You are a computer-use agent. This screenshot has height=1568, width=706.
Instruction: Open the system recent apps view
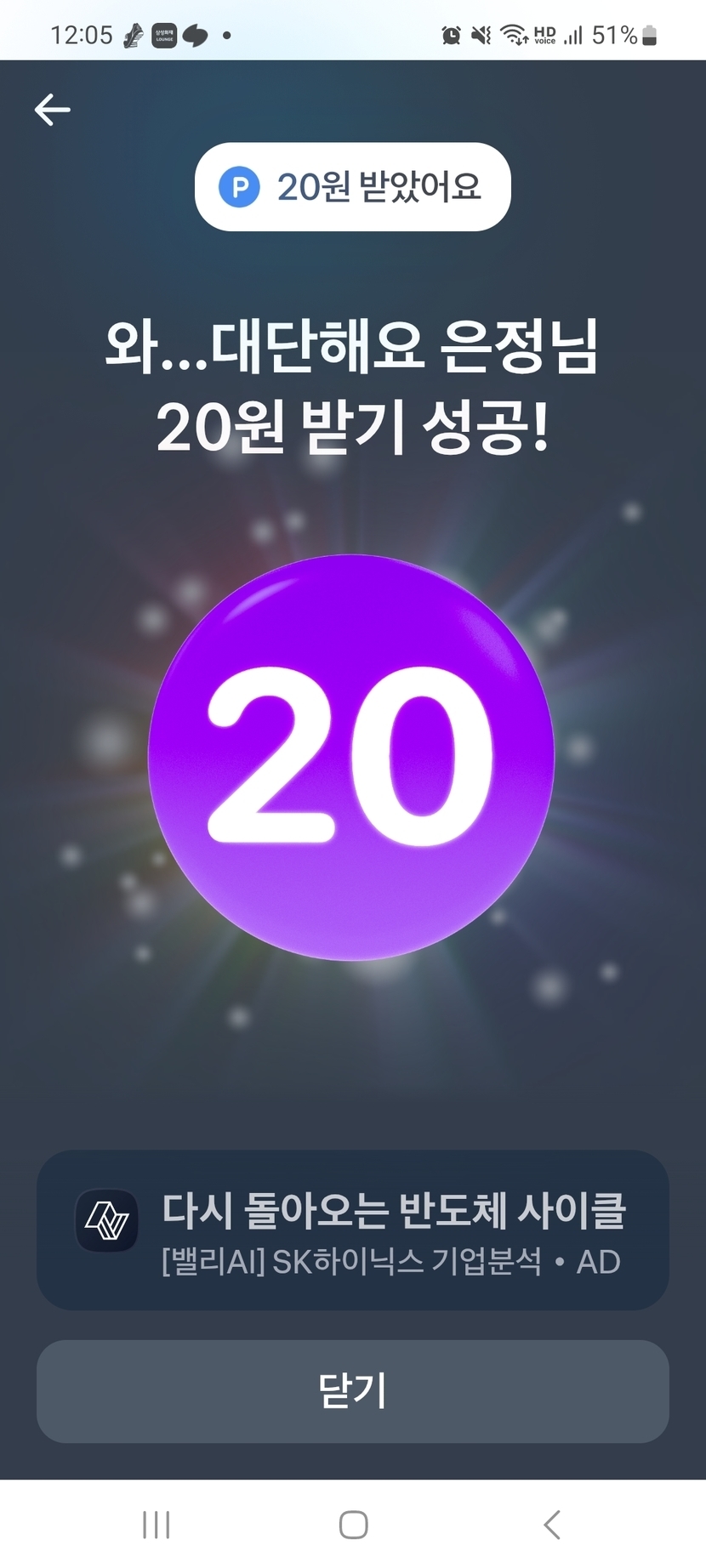point(157,1525)
